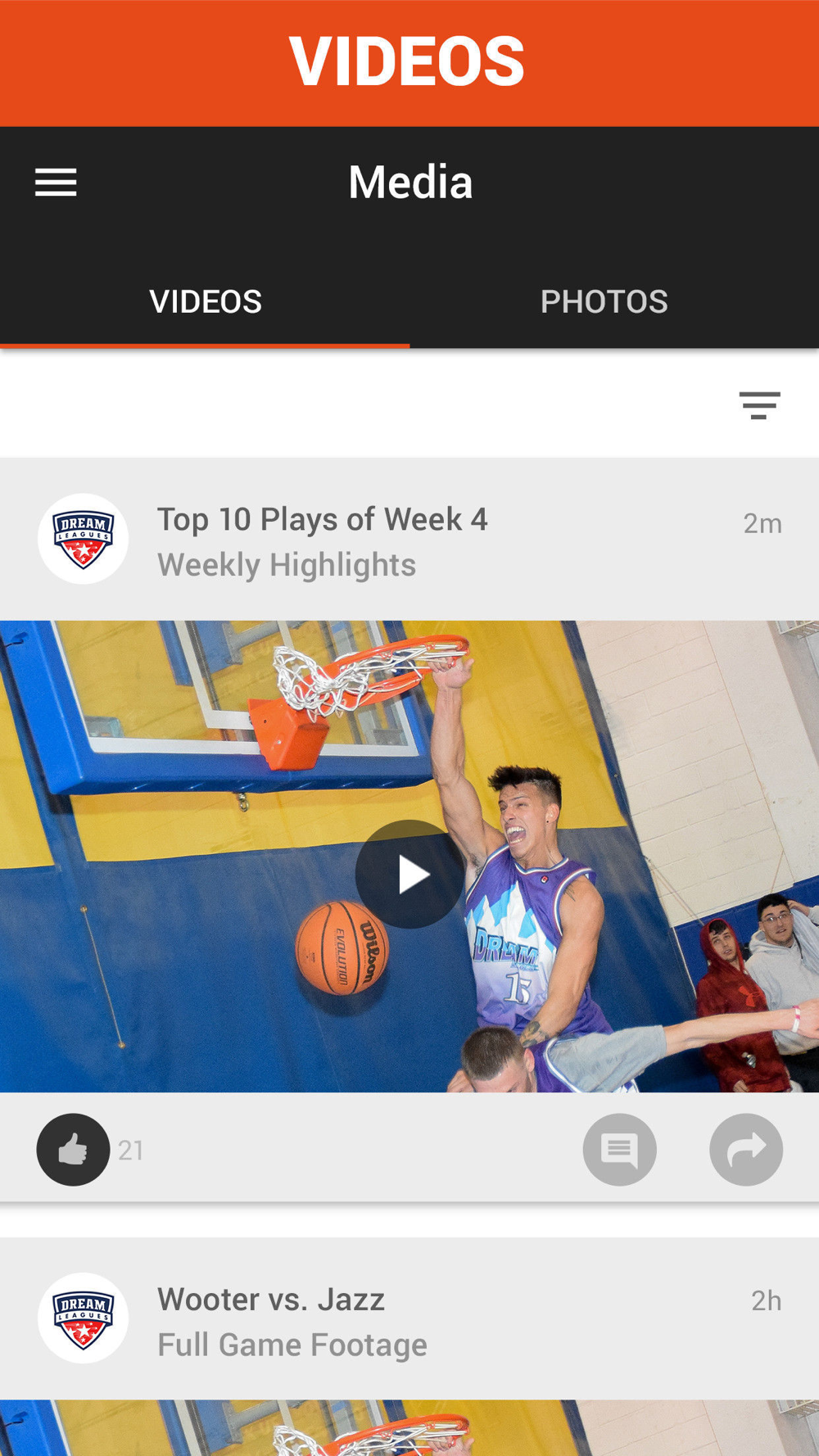Switch to the Photos tab
The width and height of the screenshot is (819, 1456).
pos(604,301)
